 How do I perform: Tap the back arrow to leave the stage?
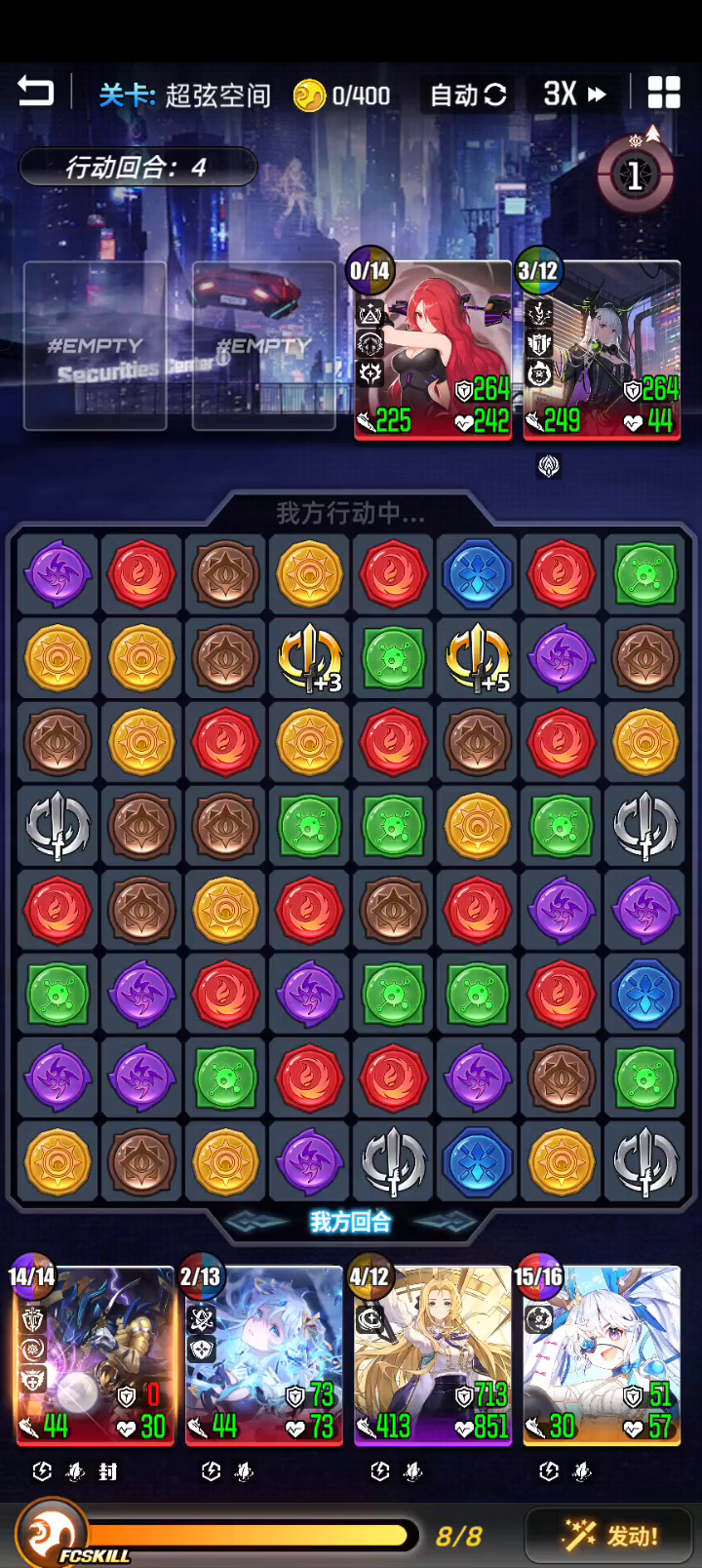tap(36, 94)
